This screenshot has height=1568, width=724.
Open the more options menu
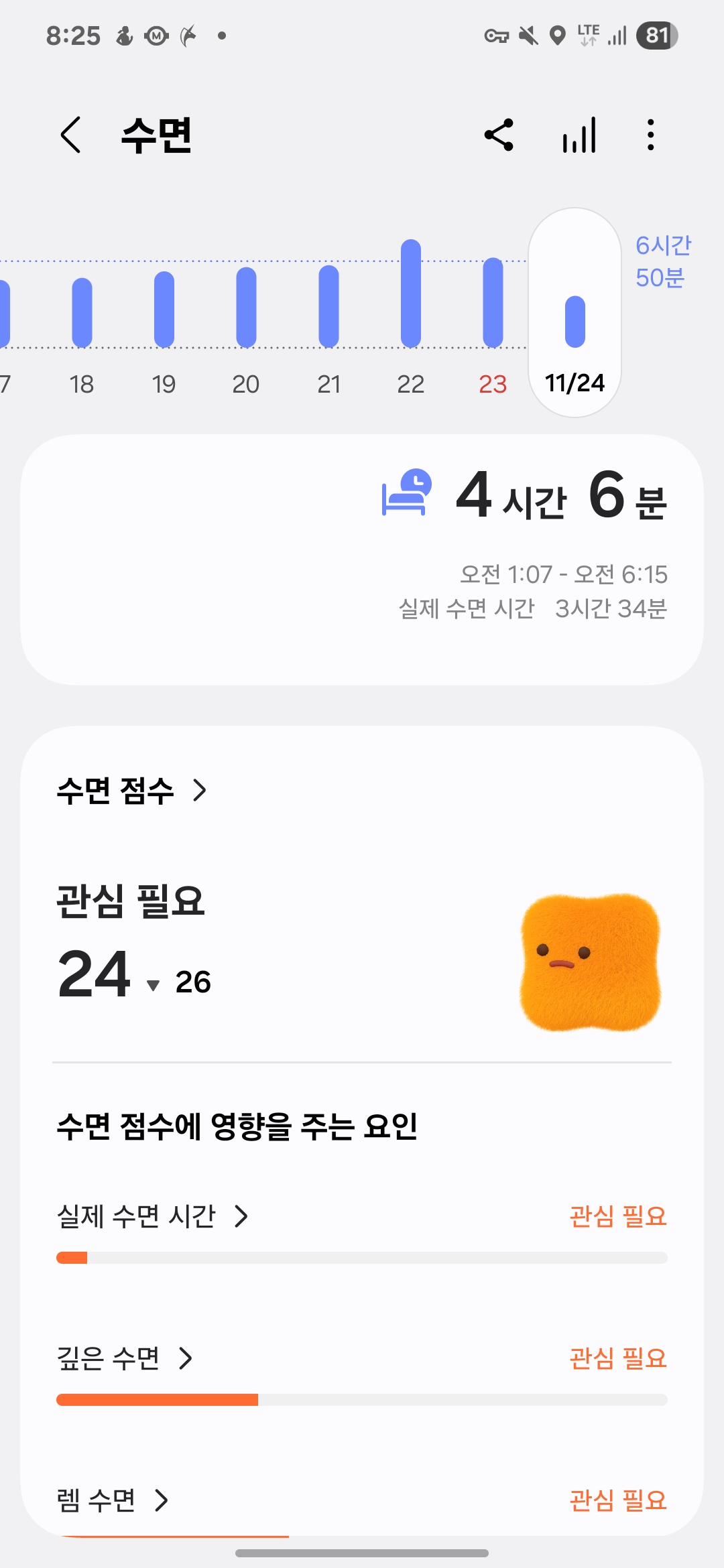click(x=650, y=135)
